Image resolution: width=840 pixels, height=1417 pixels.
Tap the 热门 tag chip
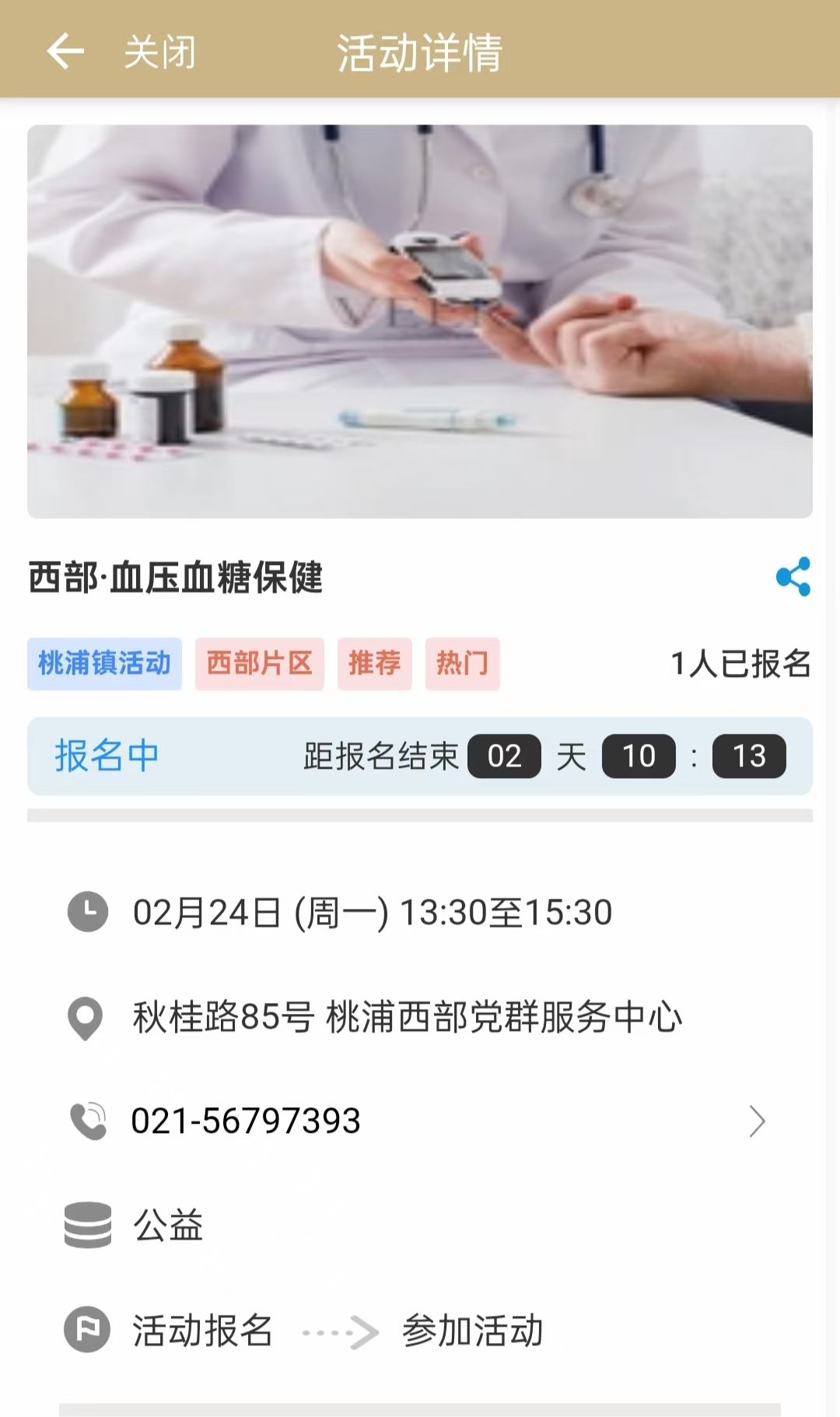click(x=462, y=664)
